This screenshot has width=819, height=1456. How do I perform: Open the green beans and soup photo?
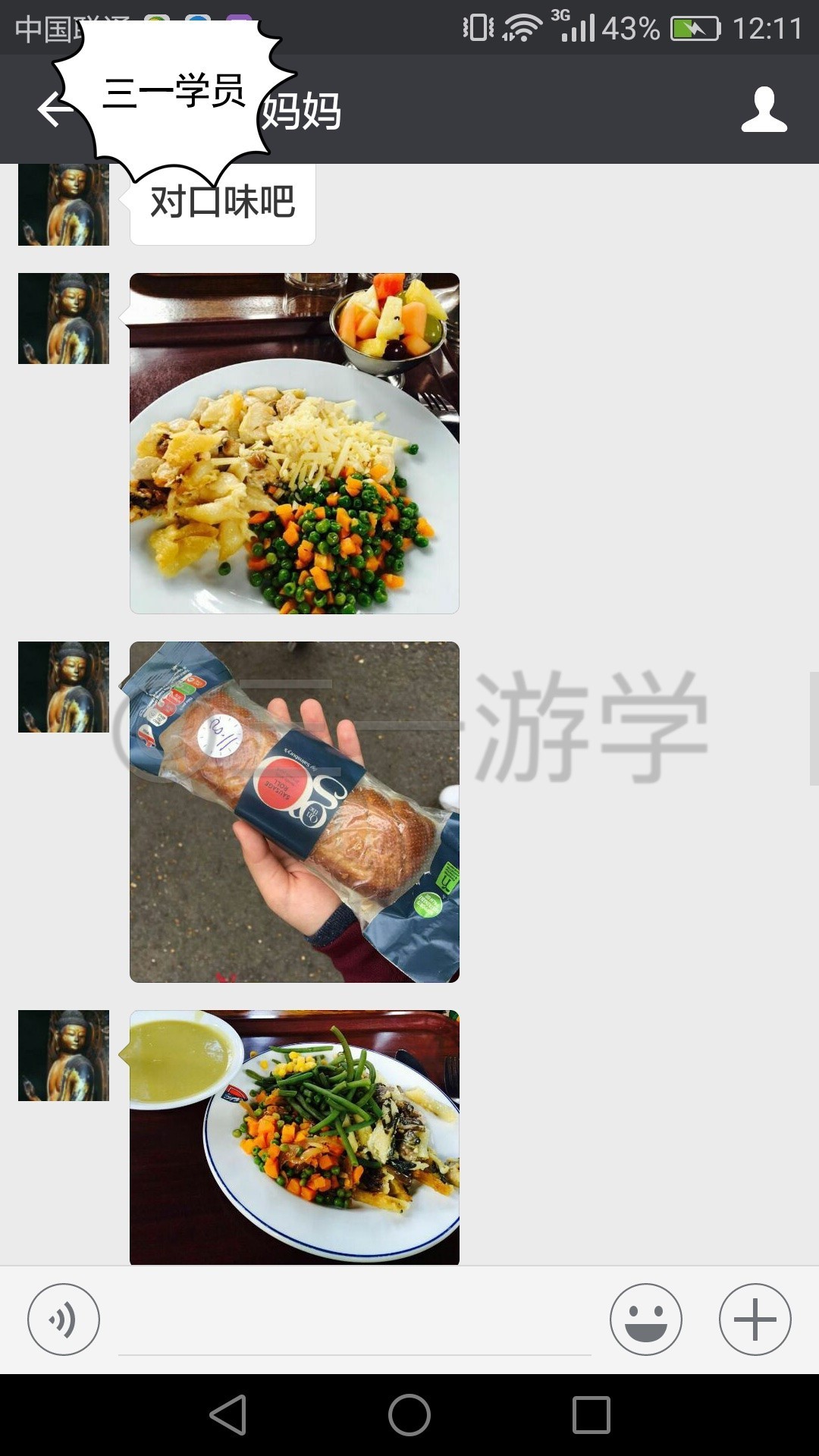point(294,1137)
